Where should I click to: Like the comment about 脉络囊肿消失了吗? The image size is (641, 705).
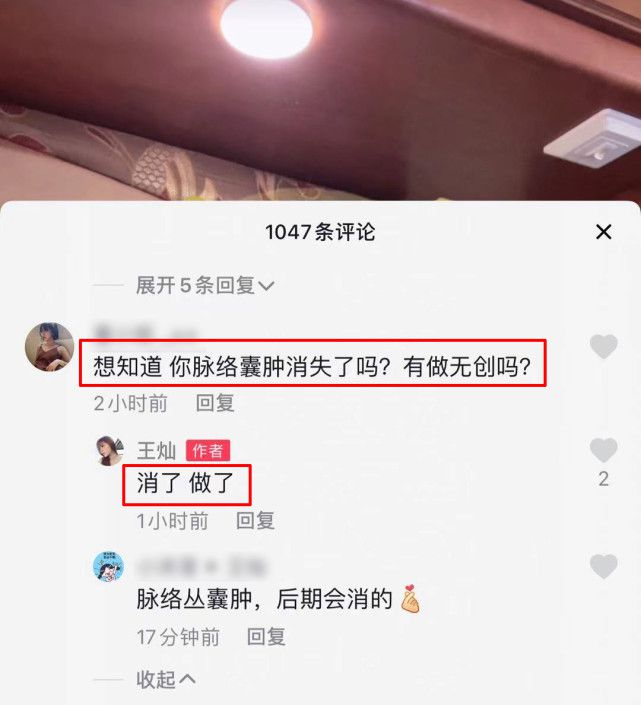pos(603,347)
